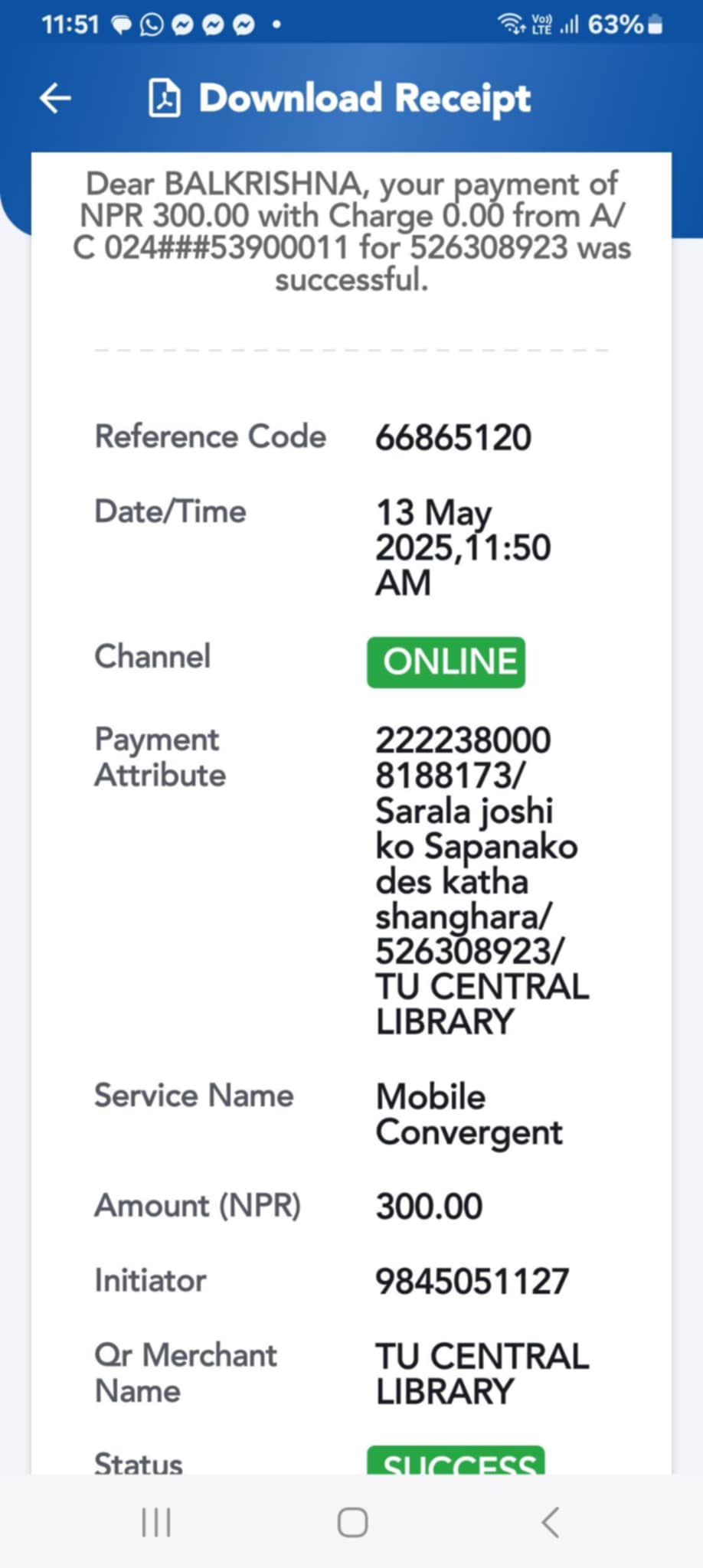Image resolution: width=703 pixels, height=1568 pixels.
Task: Tap the system back button
Action: tap(550, 1522)
